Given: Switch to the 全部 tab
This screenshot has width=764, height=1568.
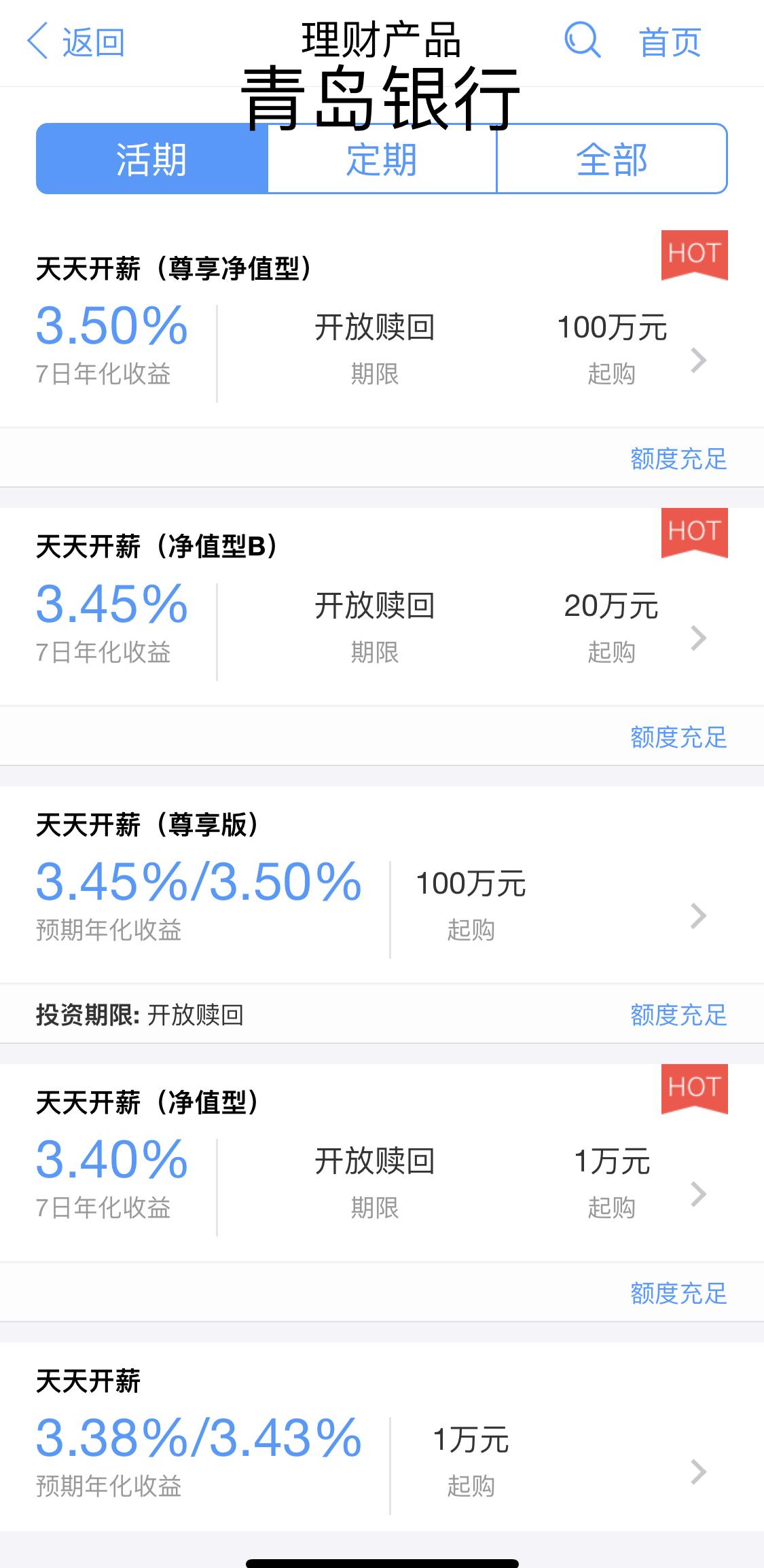Looking at the screenshot, I should click(x=612, y=159).
